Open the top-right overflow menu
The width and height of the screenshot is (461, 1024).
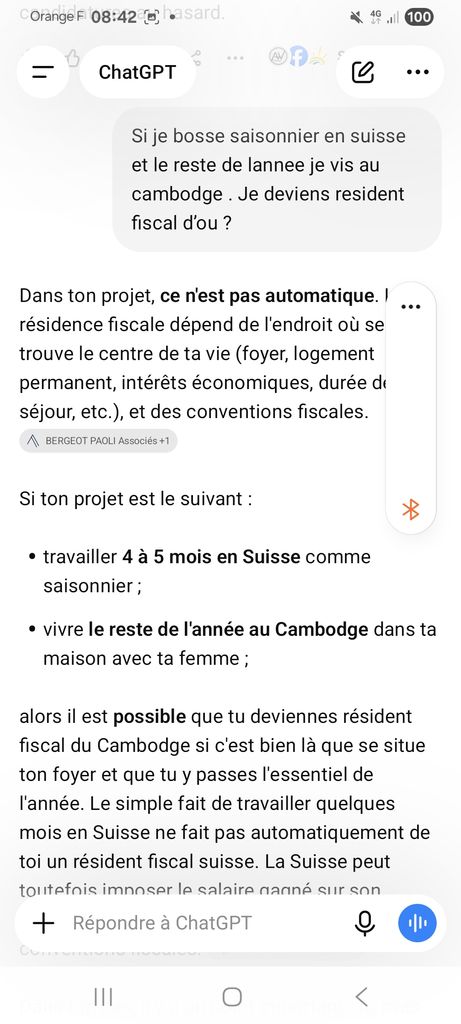[x=417, y=72]
